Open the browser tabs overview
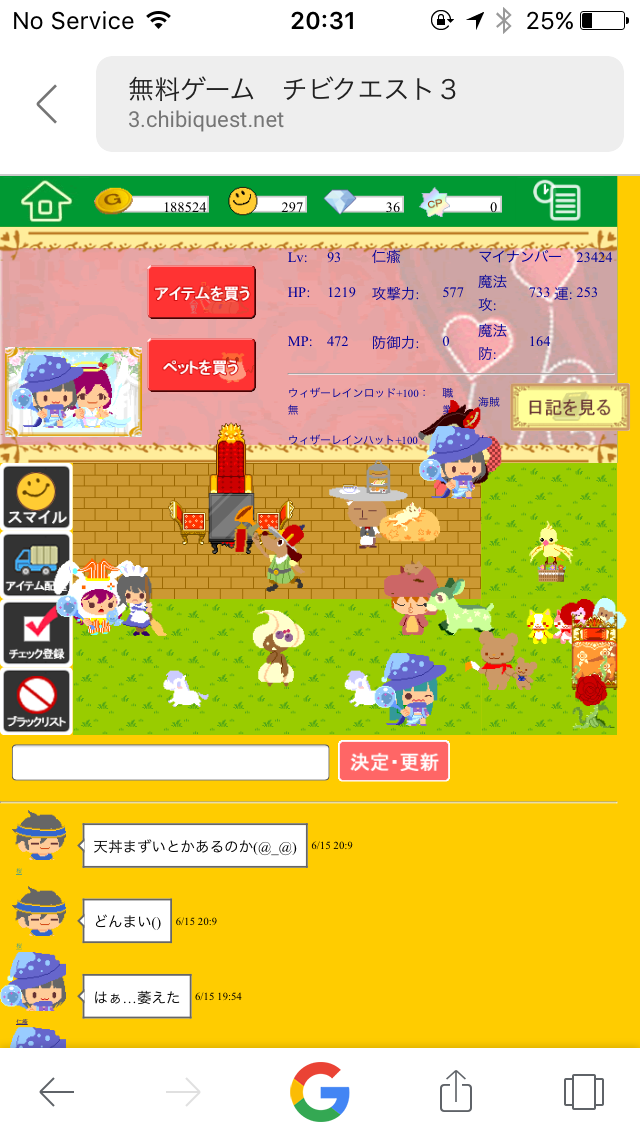640x1136 pixels. (x=582, y=1091)
